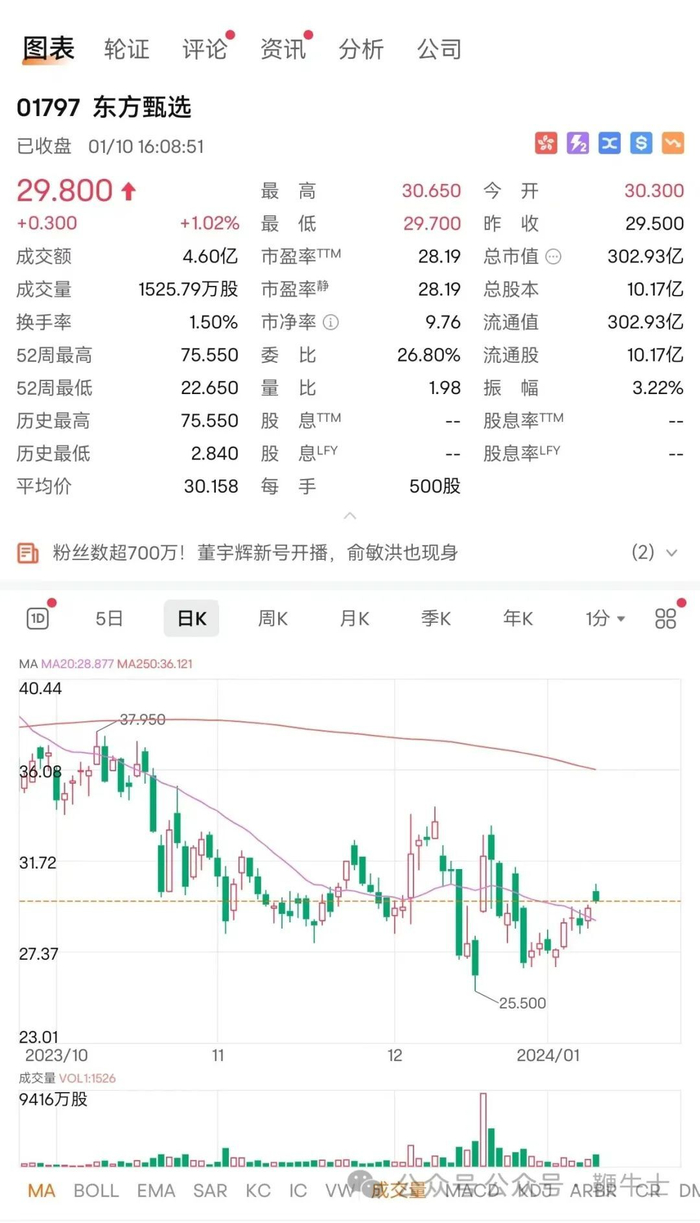The width and height of the screenshot is (700, 1223).
Task: Choose the SAR indicator
Action: point(210,1191)
